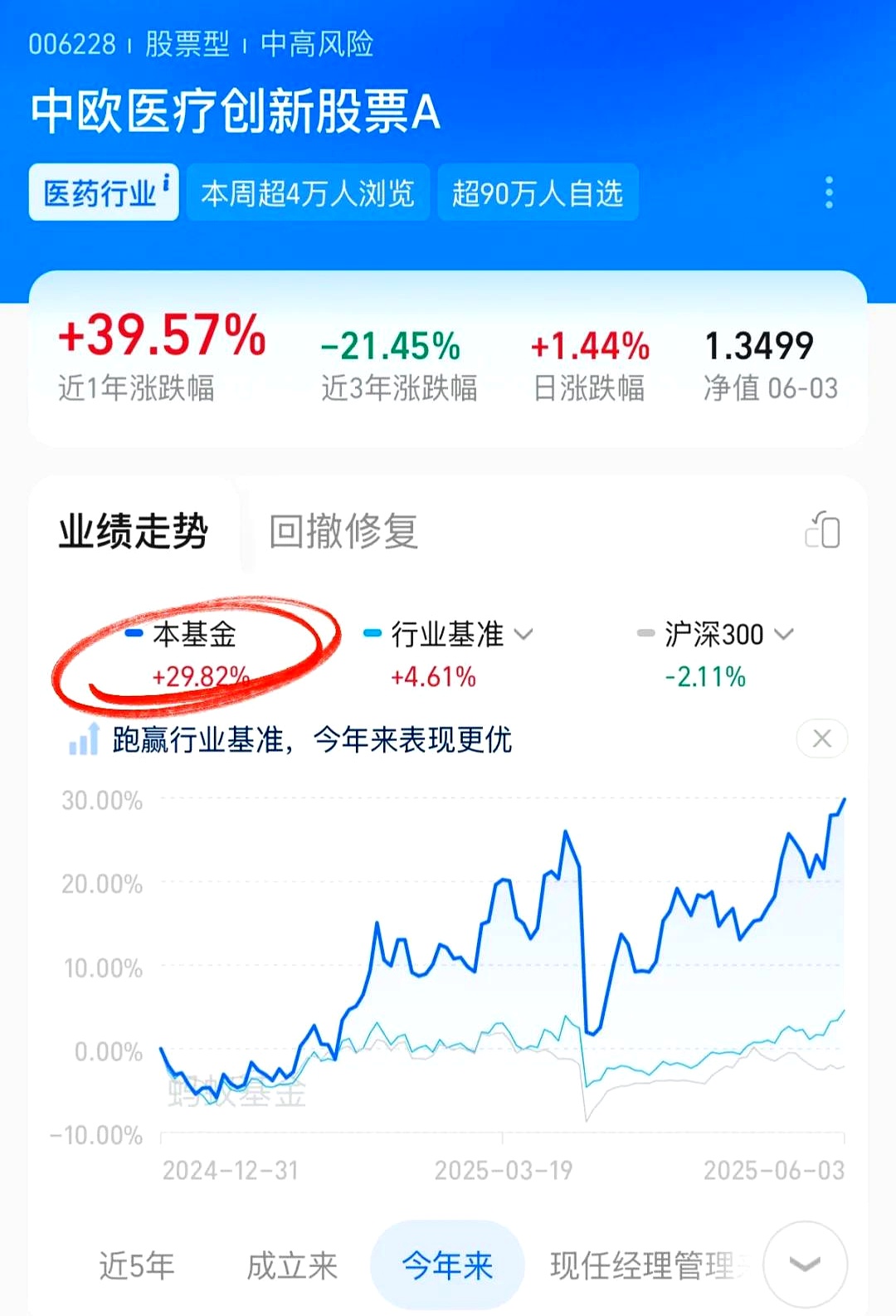Click the bar chart icon beside 跑赢行业基准
This screenshot has height=1316, width=896.
(82, 741)
